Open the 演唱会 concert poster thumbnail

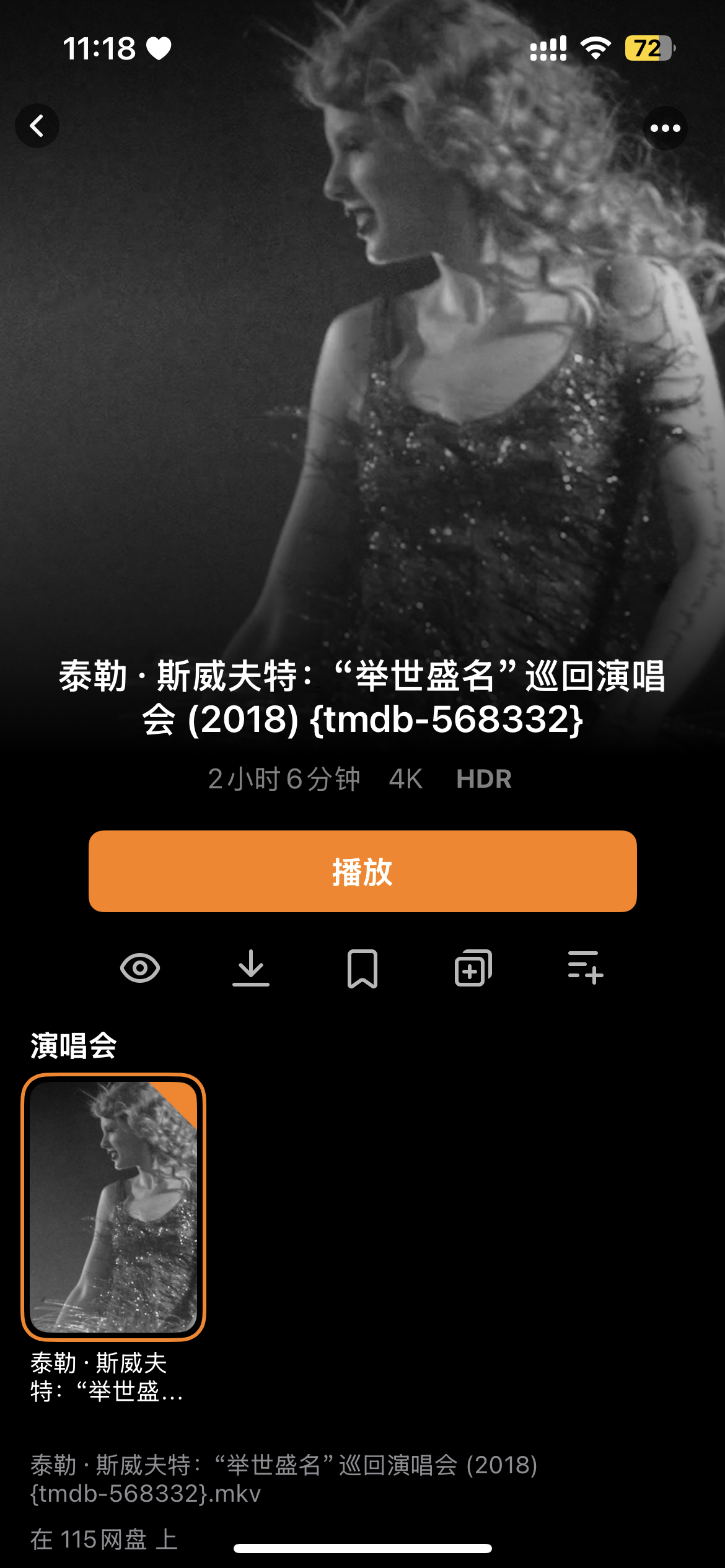click(x=113, y=1206)
